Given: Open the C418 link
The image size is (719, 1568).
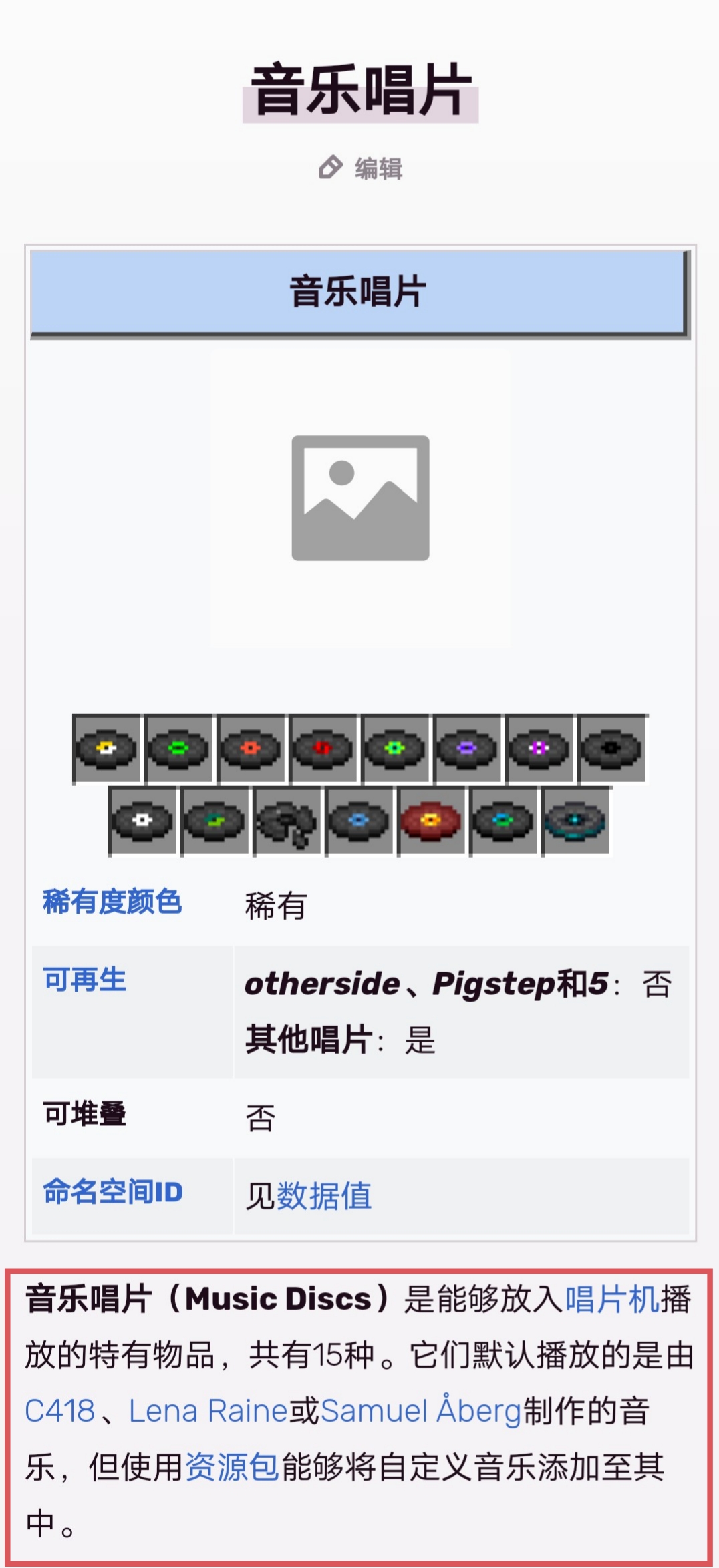Looking at the screenshot, I should coord(60,1411).
